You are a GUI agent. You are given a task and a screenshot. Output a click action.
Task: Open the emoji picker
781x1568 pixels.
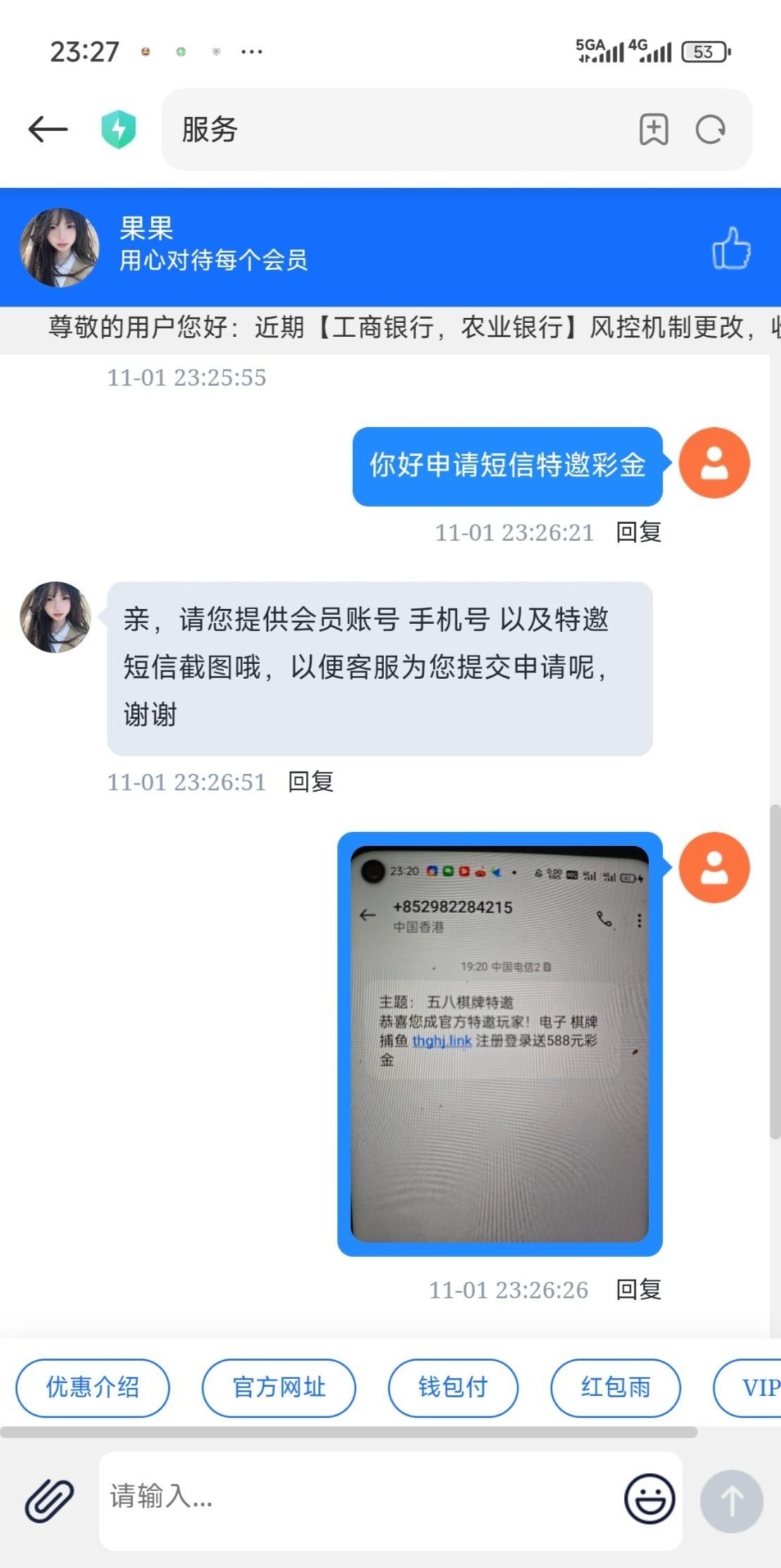coord(649,1499)
